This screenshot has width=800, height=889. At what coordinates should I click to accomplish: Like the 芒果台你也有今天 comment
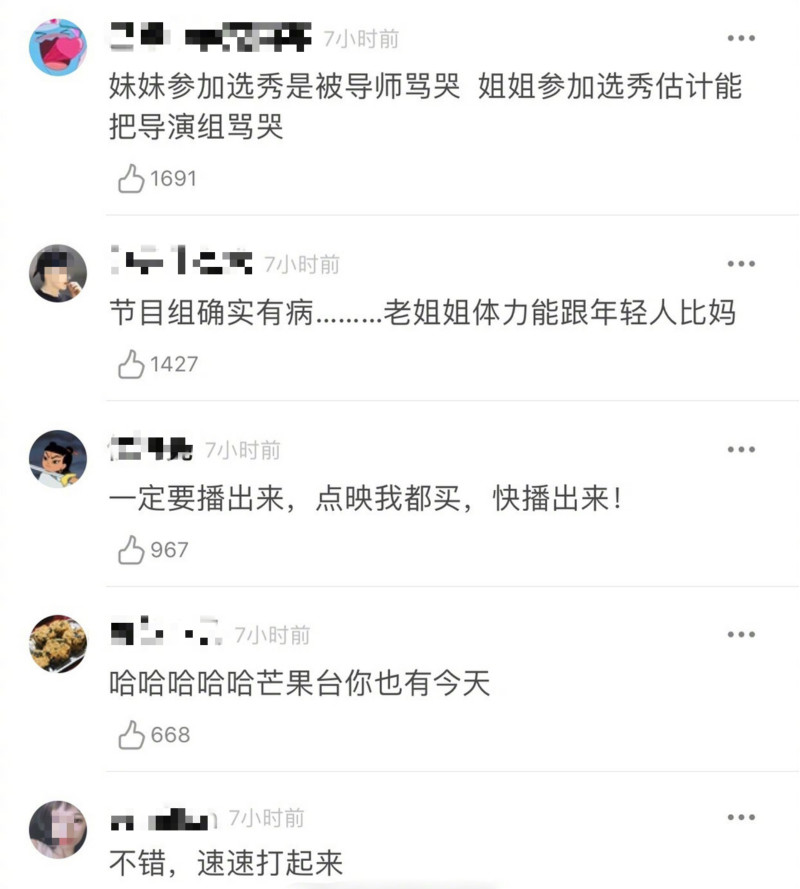coord(132,736)
